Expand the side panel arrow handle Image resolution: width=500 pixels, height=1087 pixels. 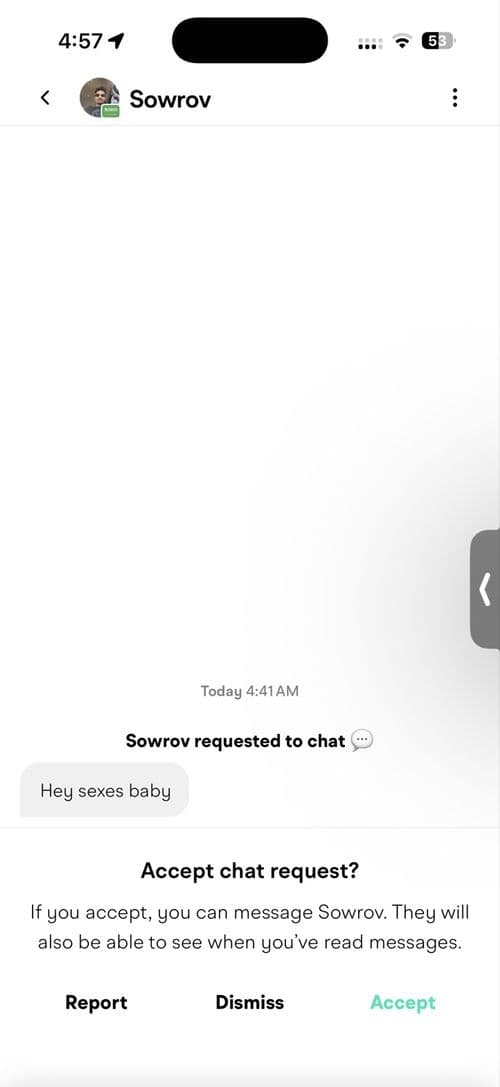485,589
